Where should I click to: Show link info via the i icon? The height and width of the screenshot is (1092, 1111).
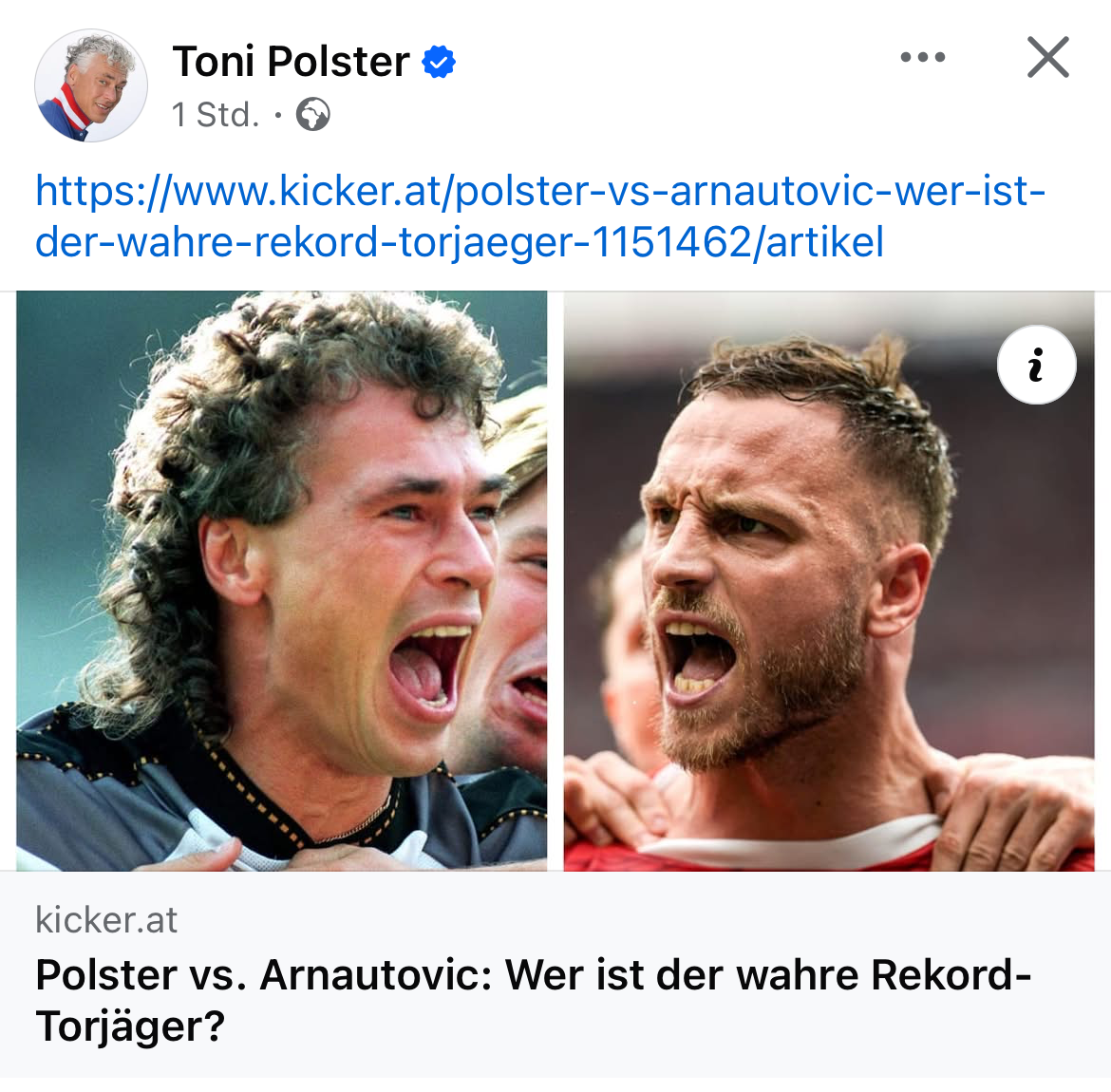pos(1036,366)
